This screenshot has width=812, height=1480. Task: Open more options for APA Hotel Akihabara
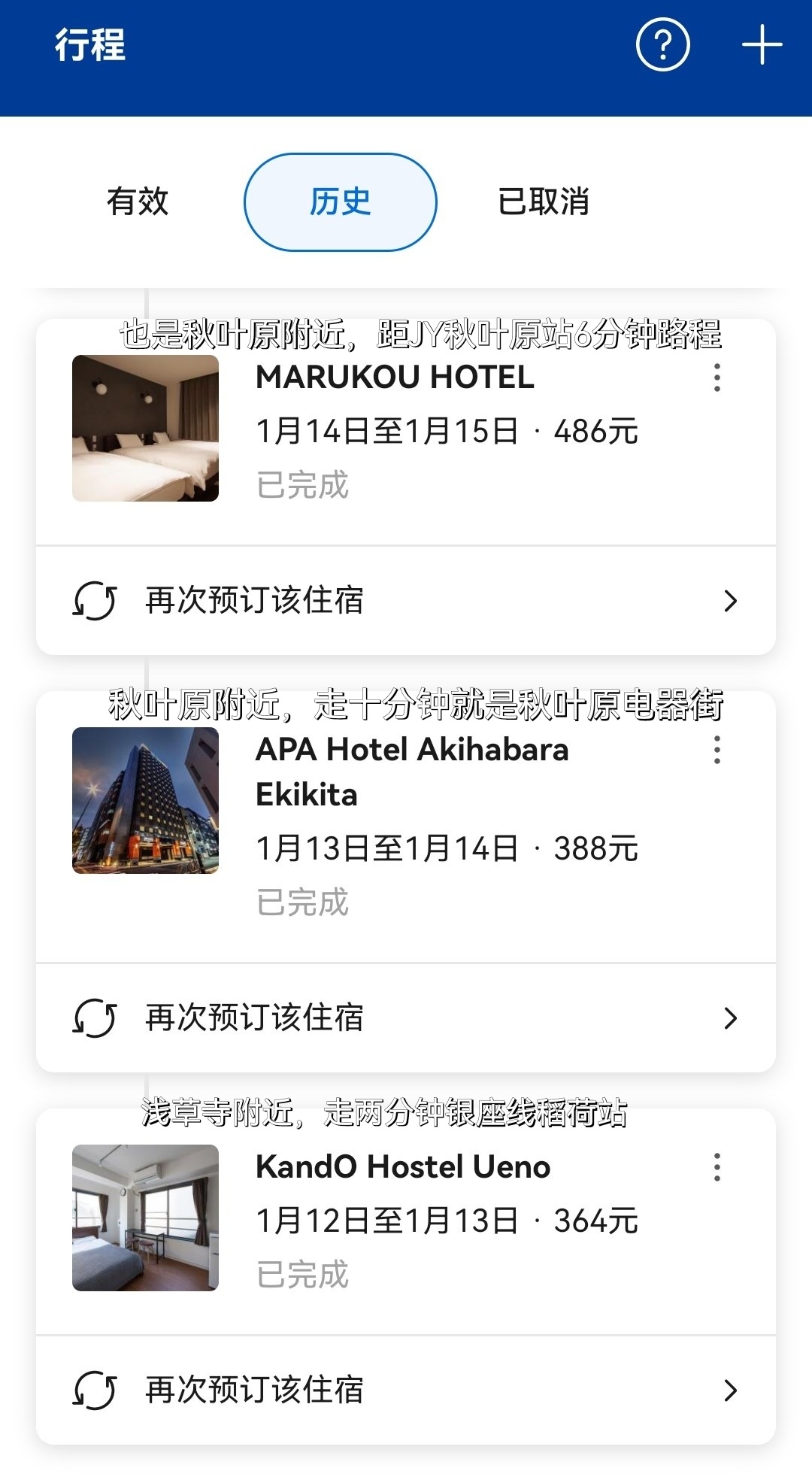point(717,750)
